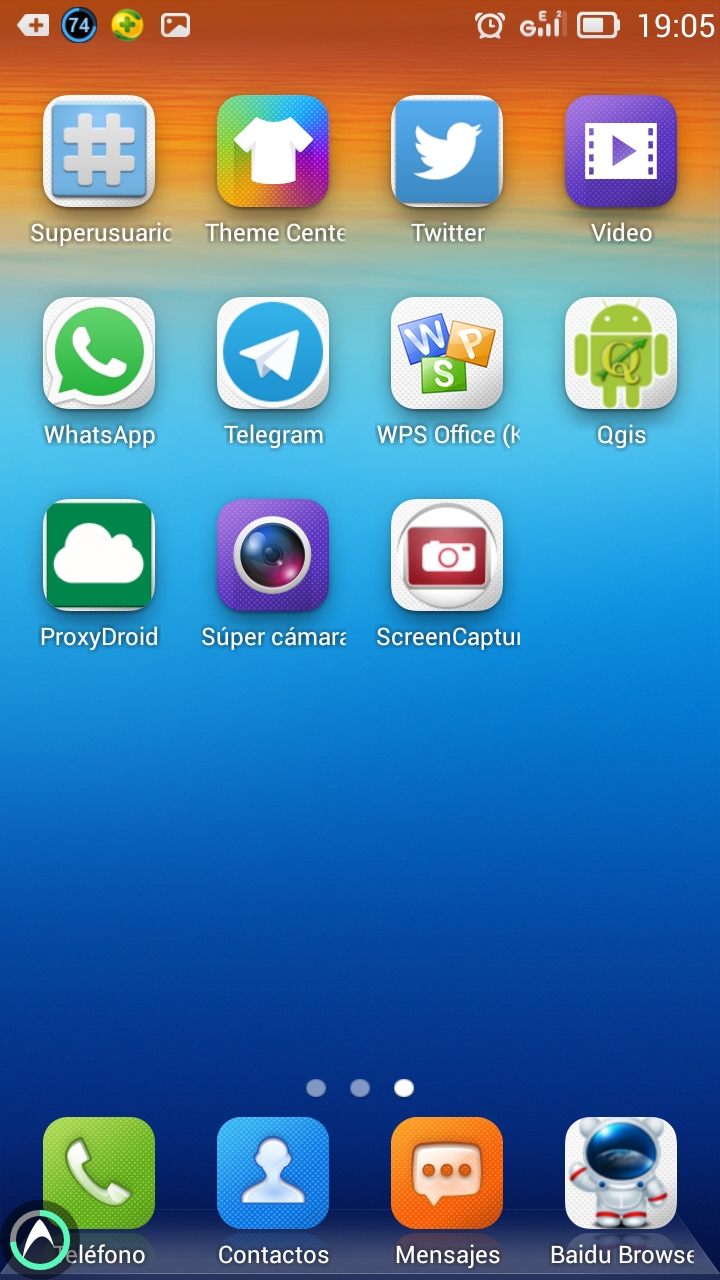Open the ScreenCapture app

(x=447, y=556)
